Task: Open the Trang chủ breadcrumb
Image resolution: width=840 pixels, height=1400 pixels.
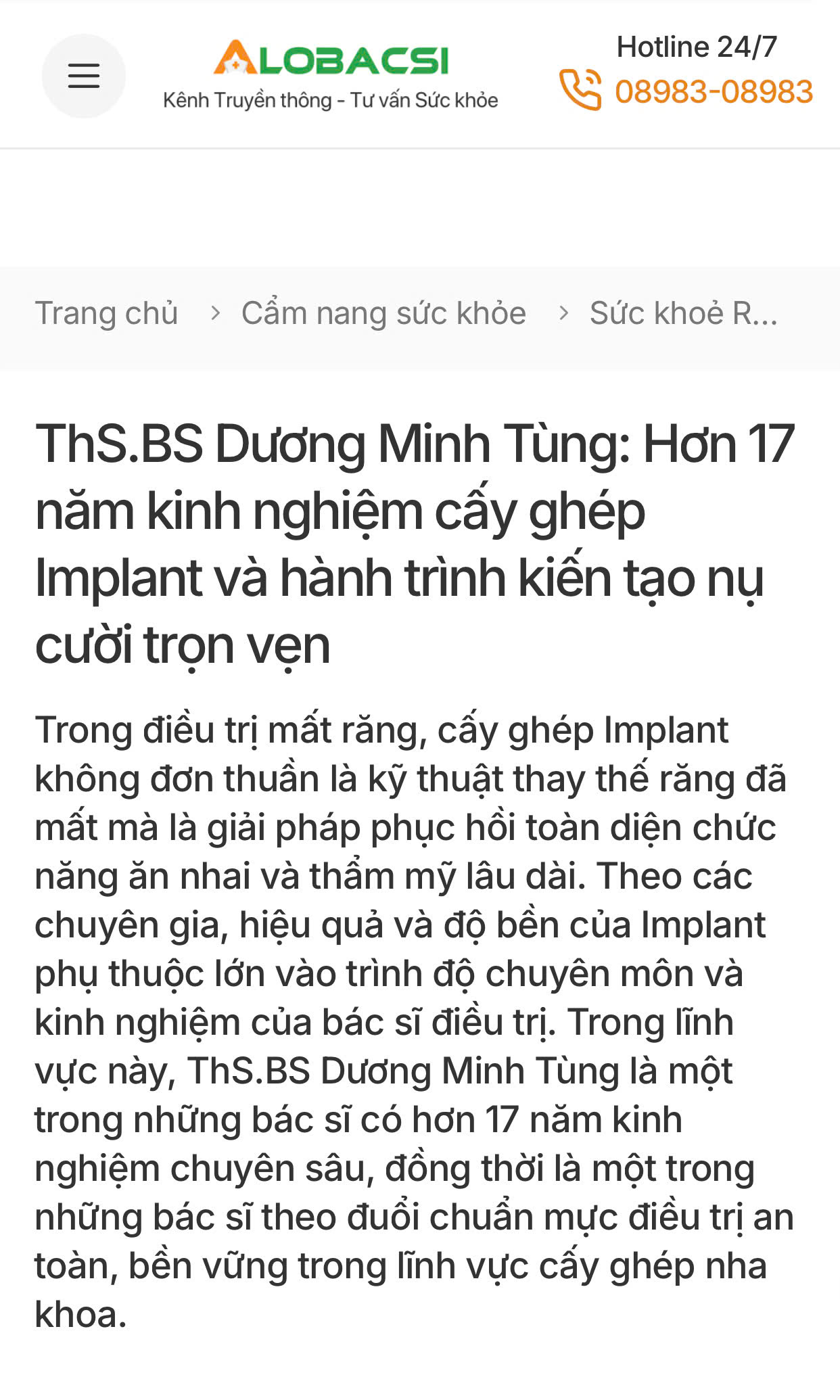Action: [107, 314]
